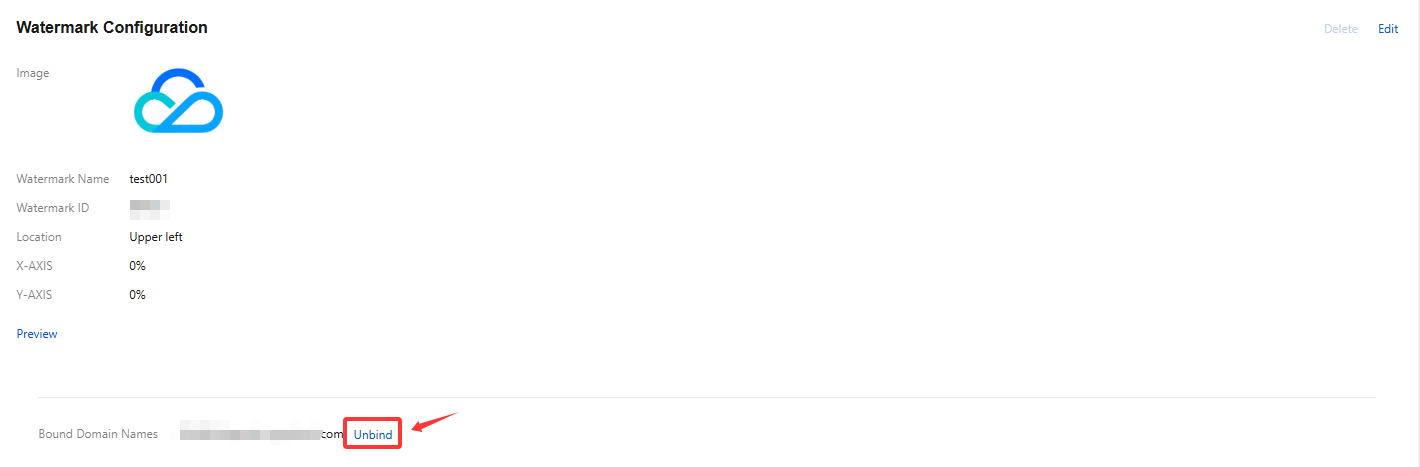The image size is (1420, 467).
Task: Unbind the bound domain name
Action: tap(373, 435)
